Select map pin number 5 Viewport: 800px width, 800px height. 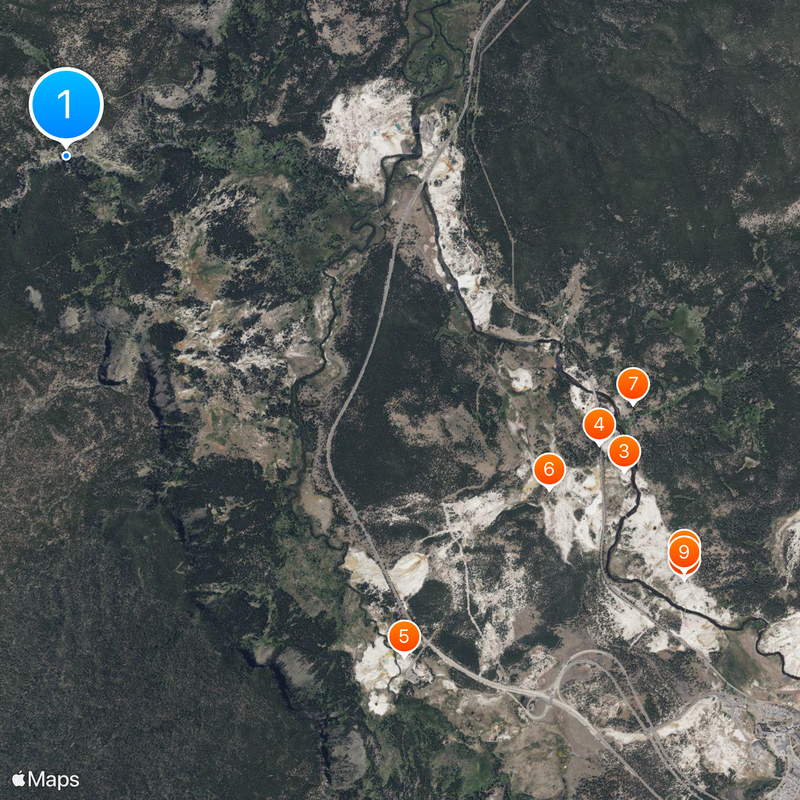pos(404,636)
